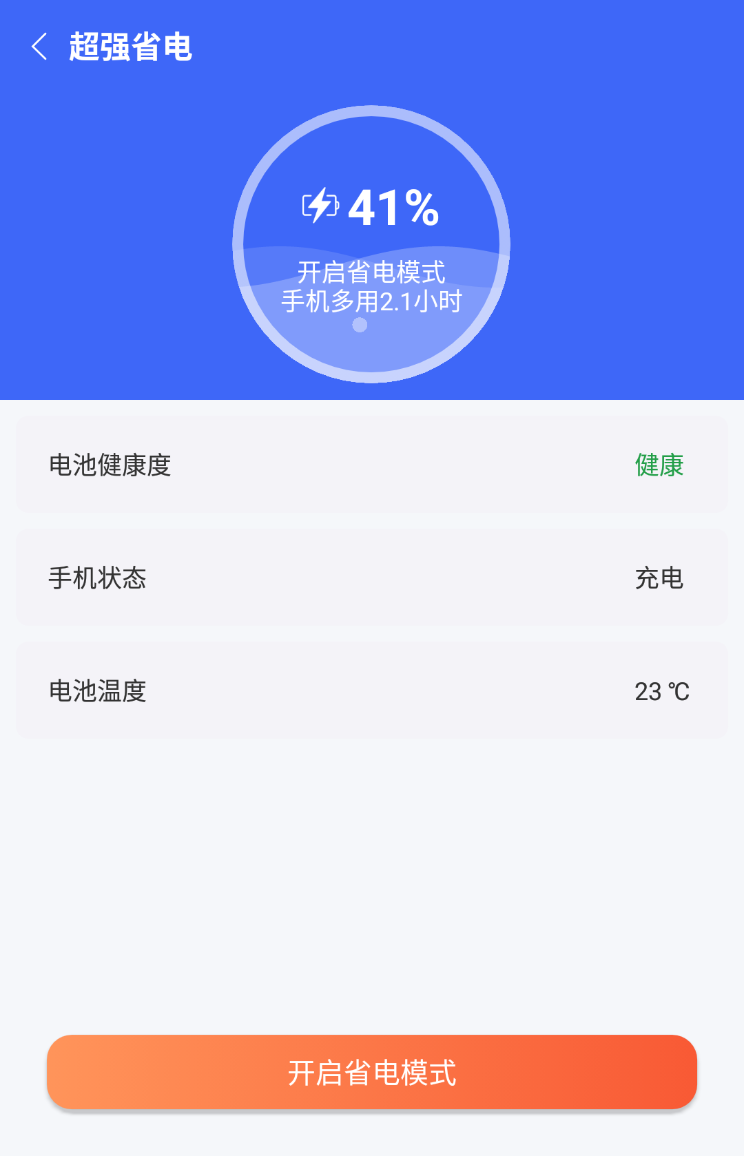Expand the 电池健康度 details

(x=371, y=466)
